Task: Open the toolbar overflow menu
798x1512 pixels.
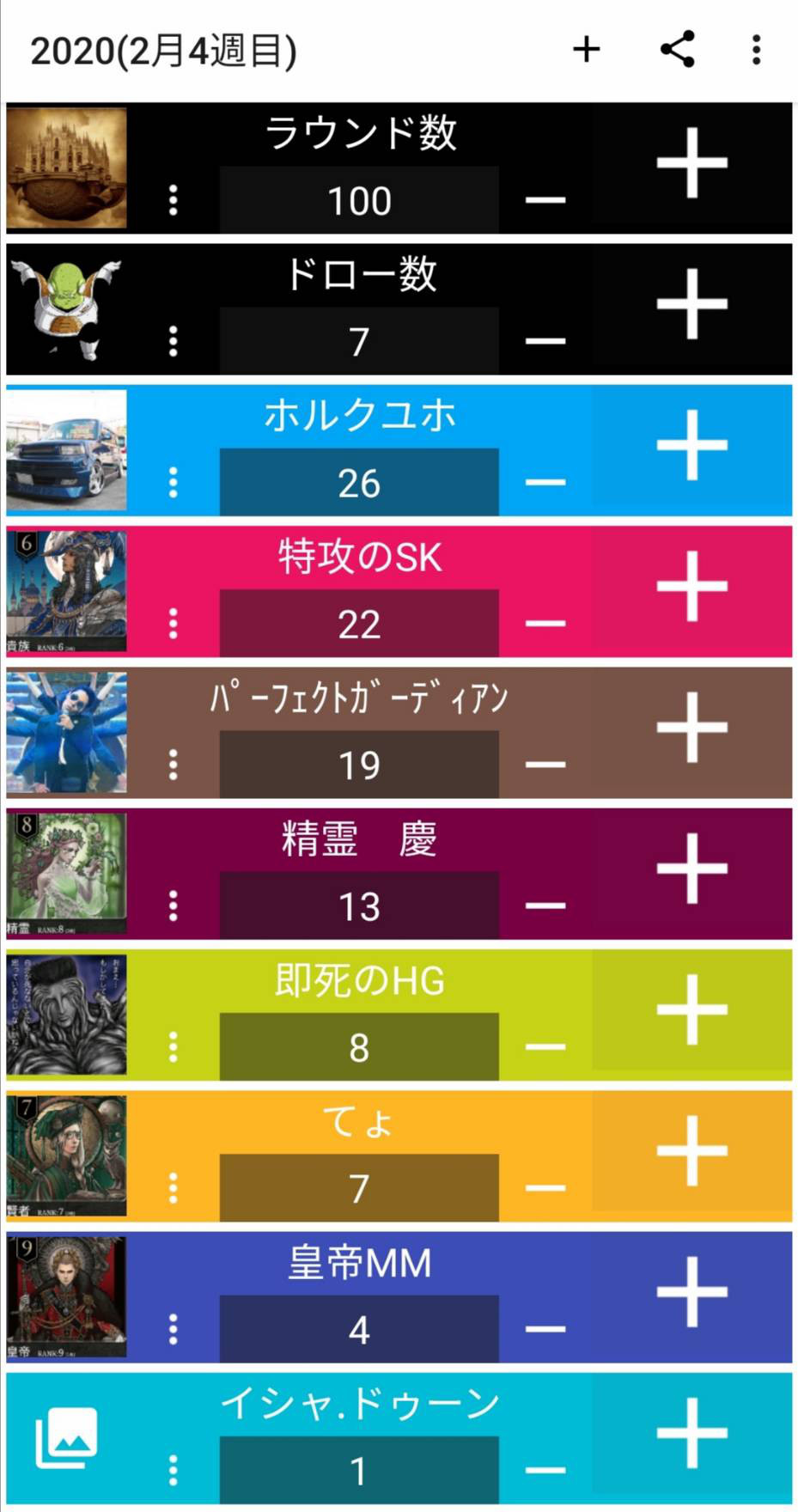Action: [756, 50]
